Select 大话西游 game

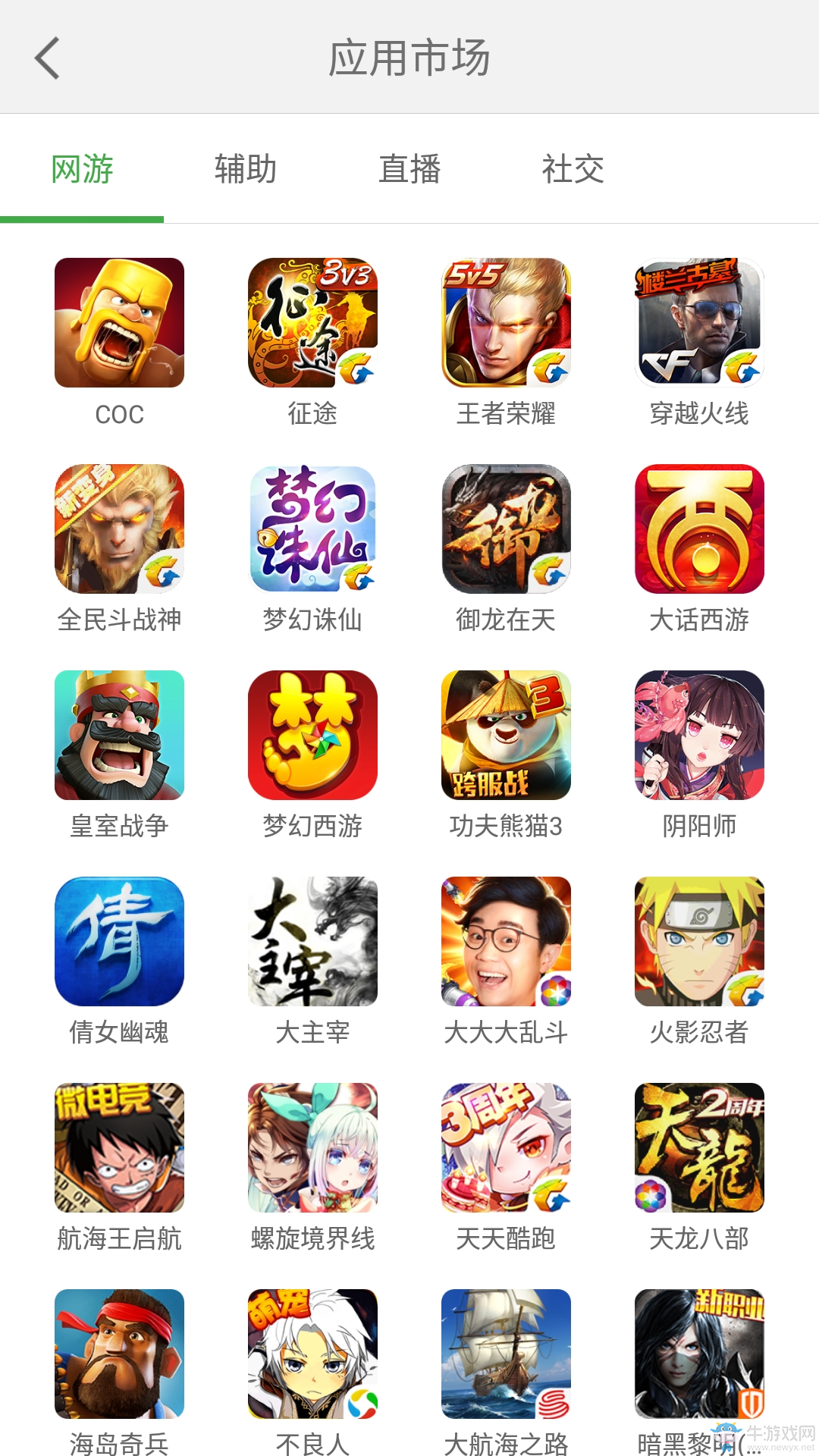pyautogui.click(x=699, y=529)
